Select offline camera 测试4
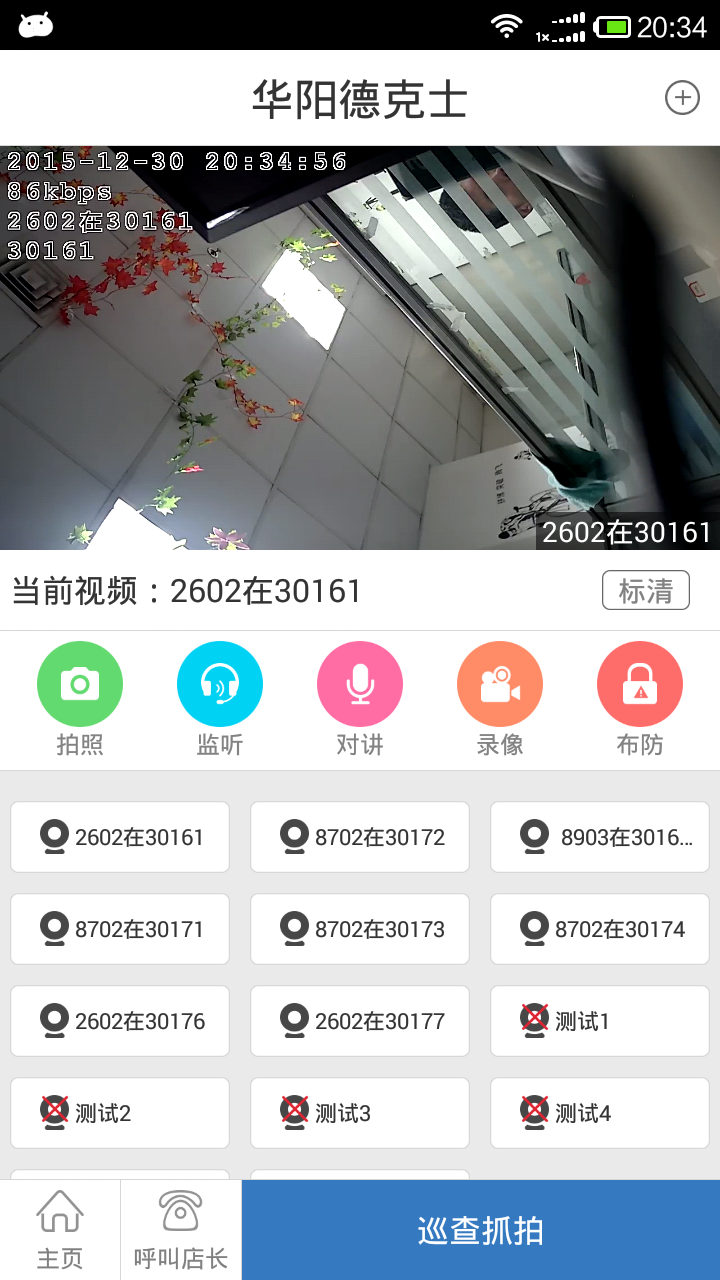 (600, 1113)
